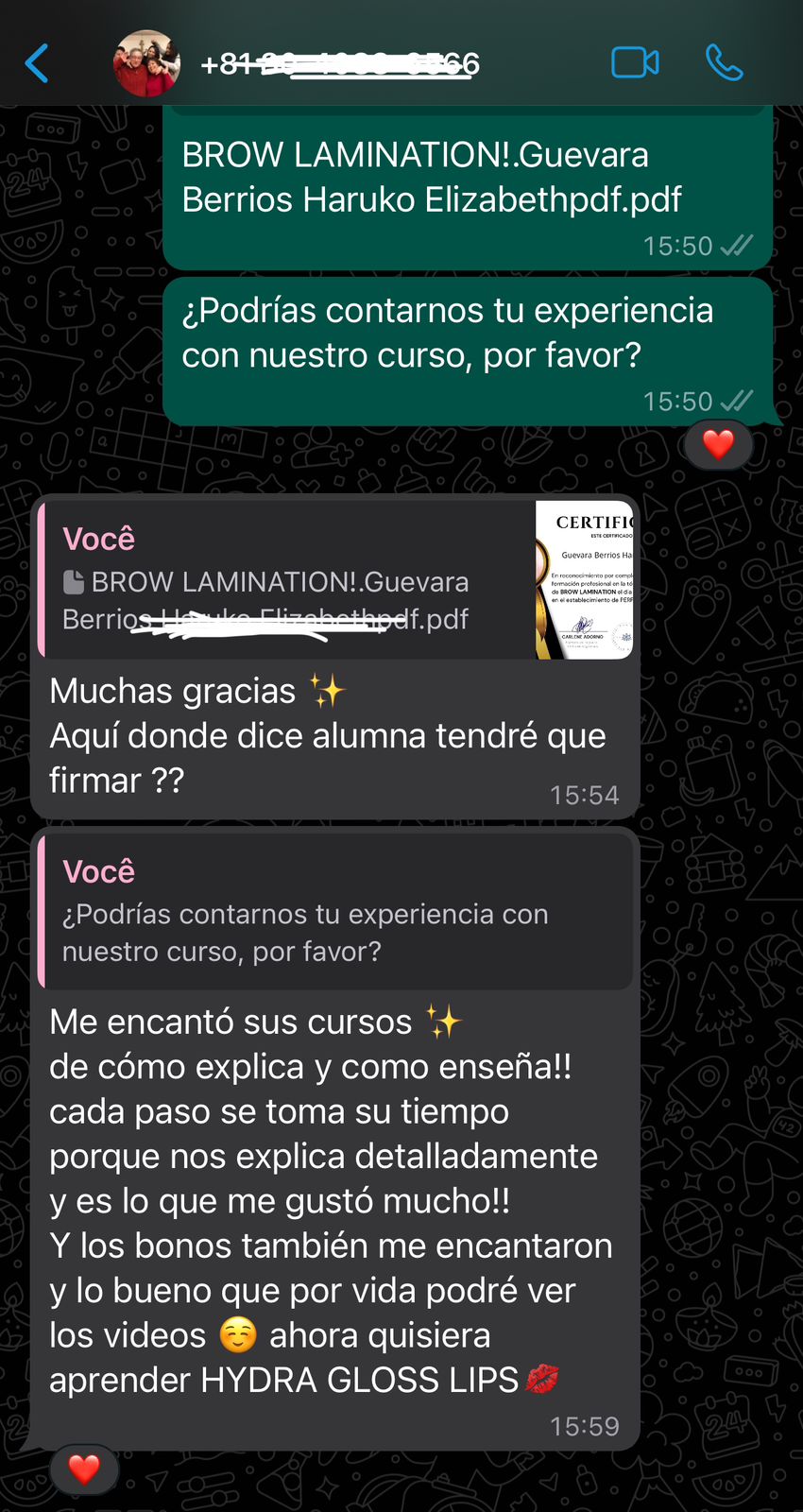Tap the red heart emoji message at the bottom
803x1512 pixels.
point(85,1469)
